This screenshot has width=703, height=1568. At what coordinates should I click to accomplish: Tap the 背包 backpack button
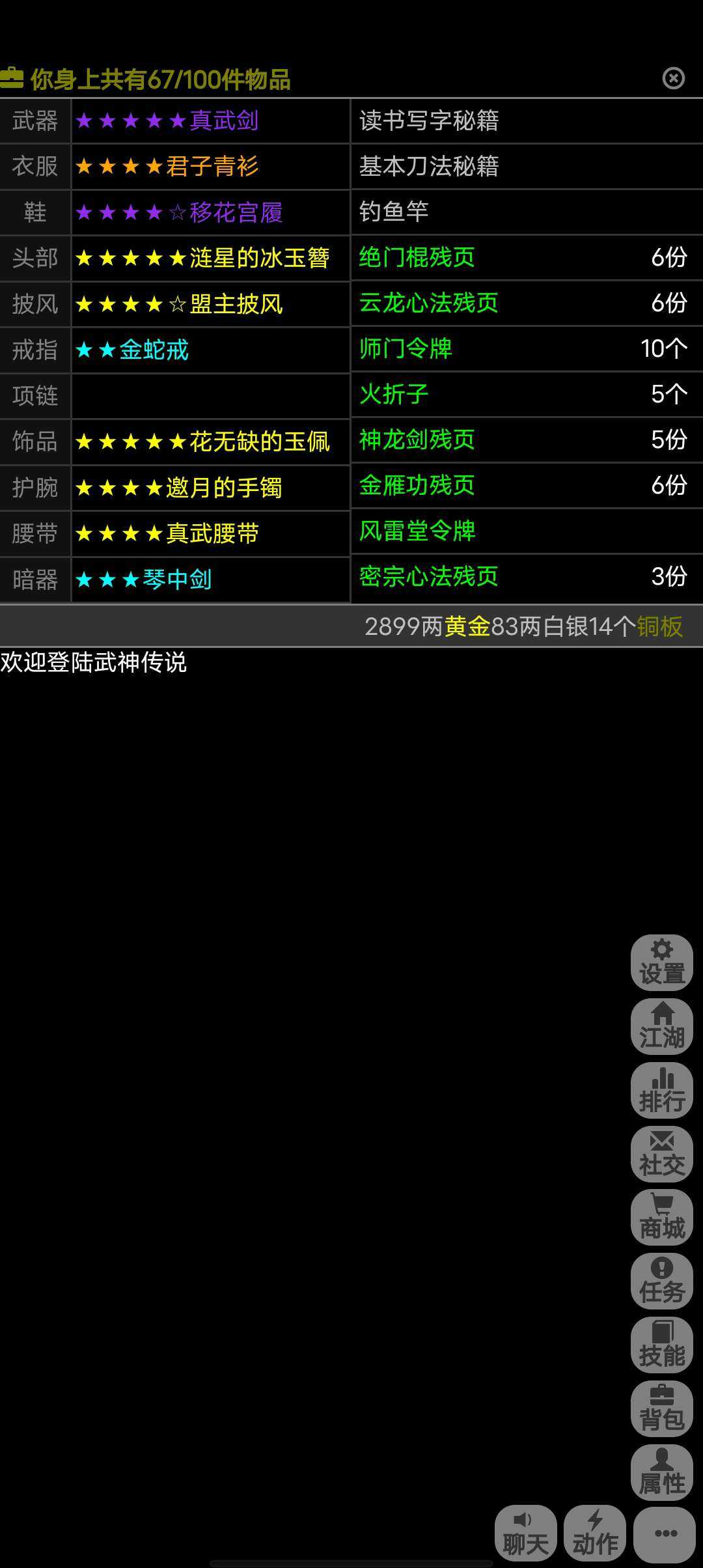point(661,1408)
